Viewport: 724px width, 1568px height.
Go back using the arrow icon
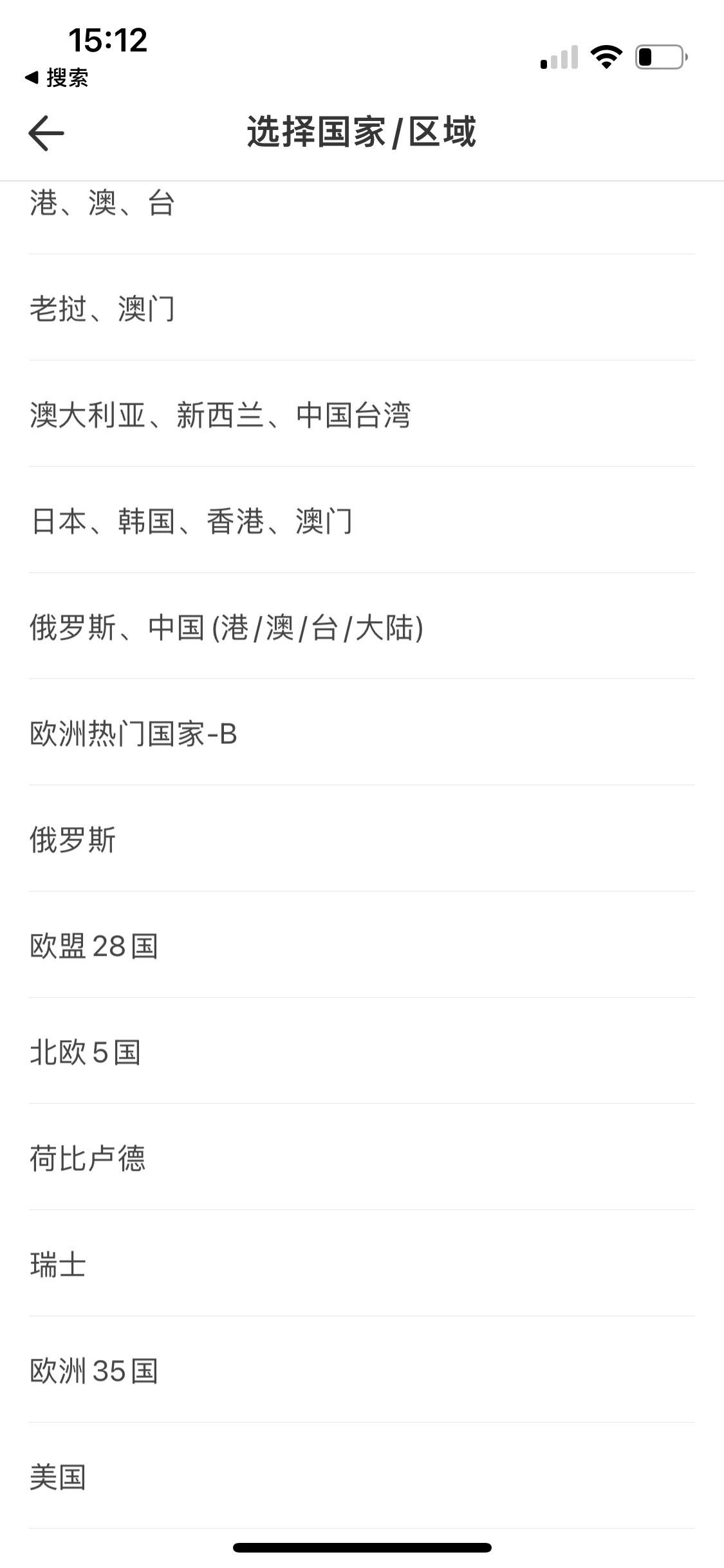[x=46, y=133]
